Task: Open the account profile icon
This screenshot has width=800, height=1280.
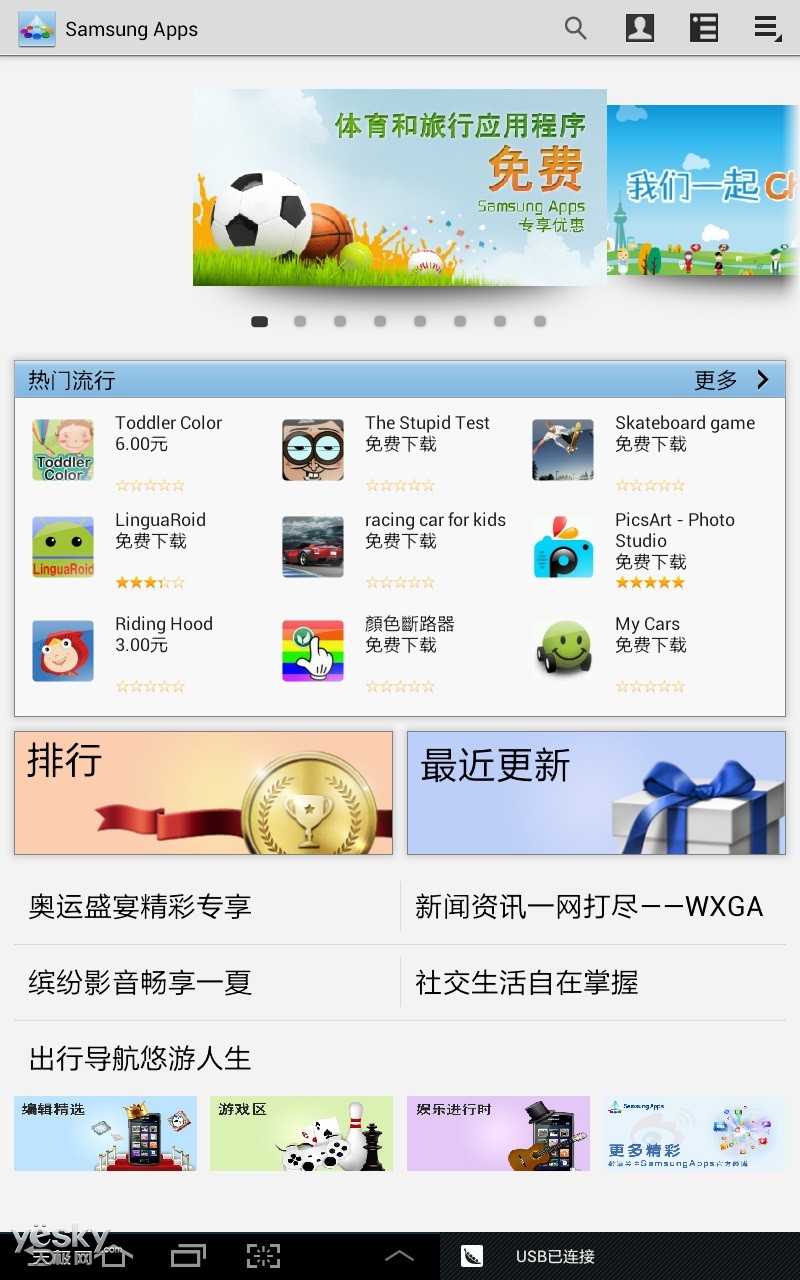Action: pyautogui.click(x=640, y=28)
